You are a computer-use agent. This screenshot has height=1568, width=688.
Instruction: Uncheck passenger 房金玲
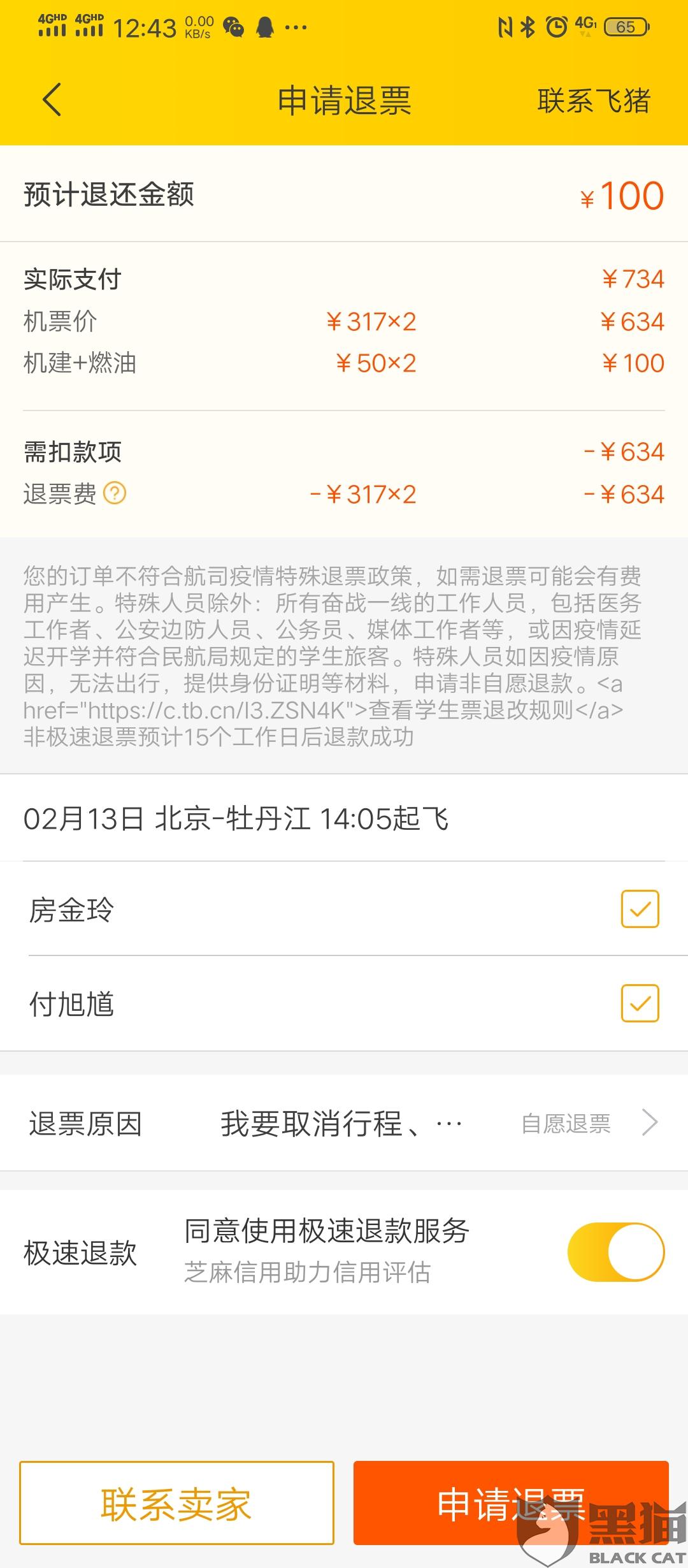point(640,909)
